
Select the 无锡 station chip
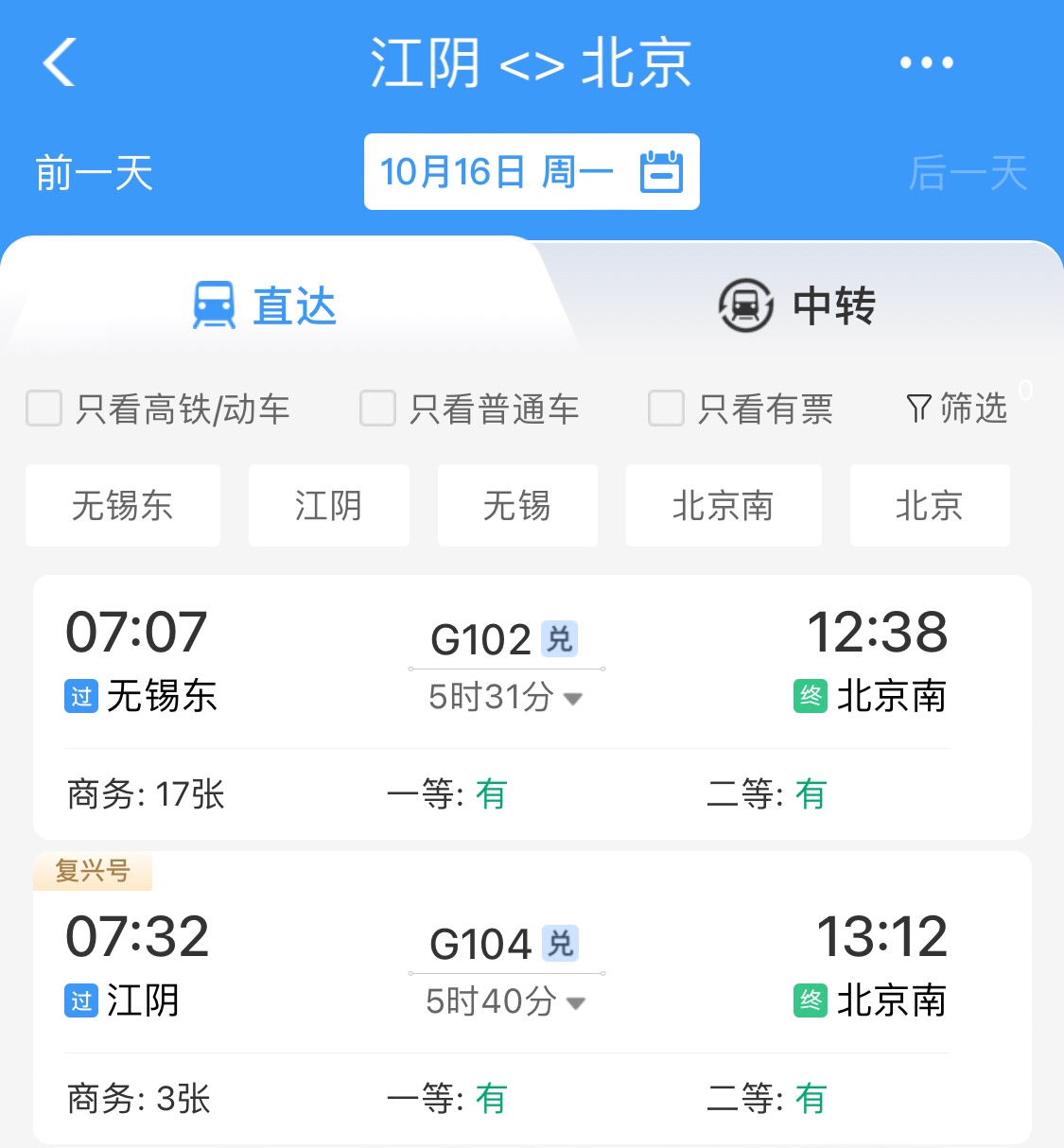pyautogui.click(x=517, y=505)
